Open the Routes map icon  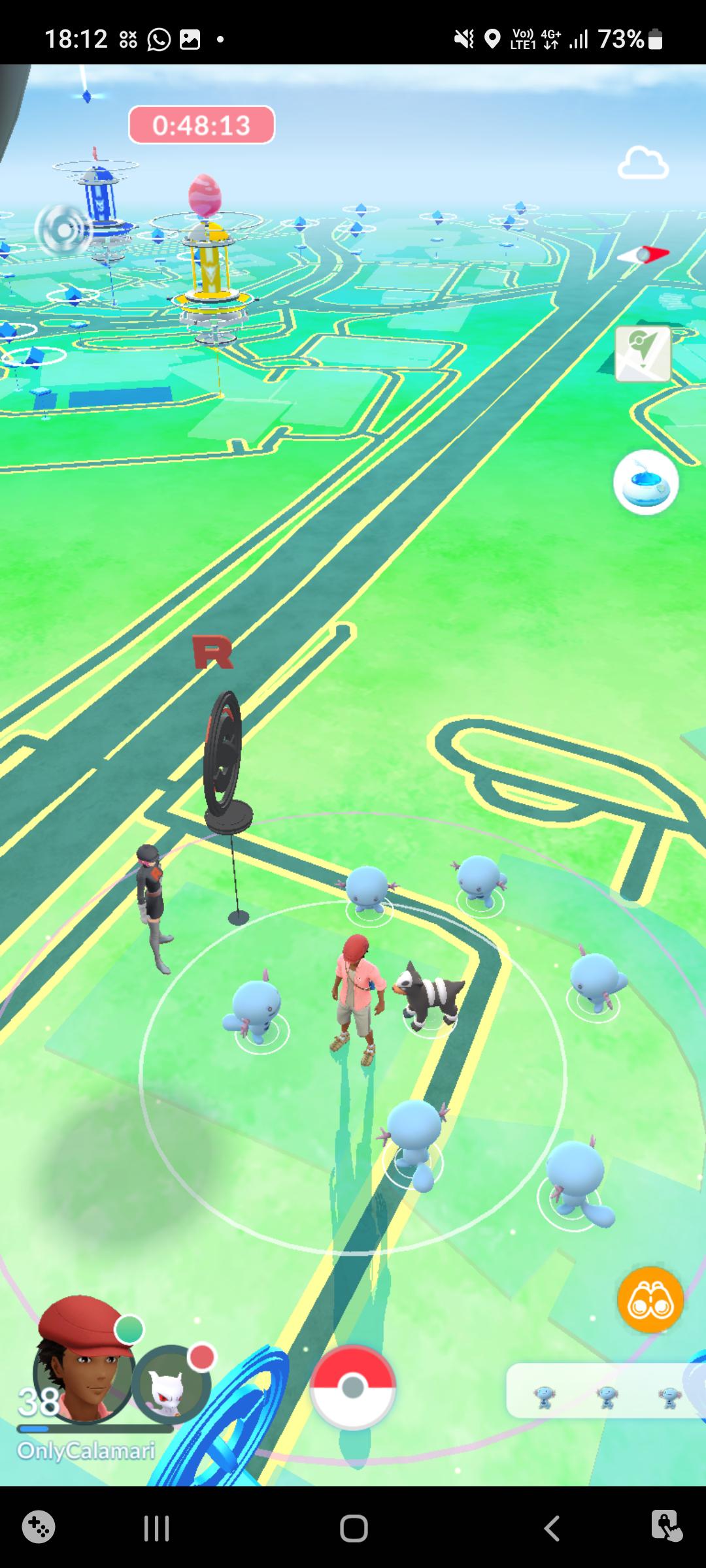[643, 354]
